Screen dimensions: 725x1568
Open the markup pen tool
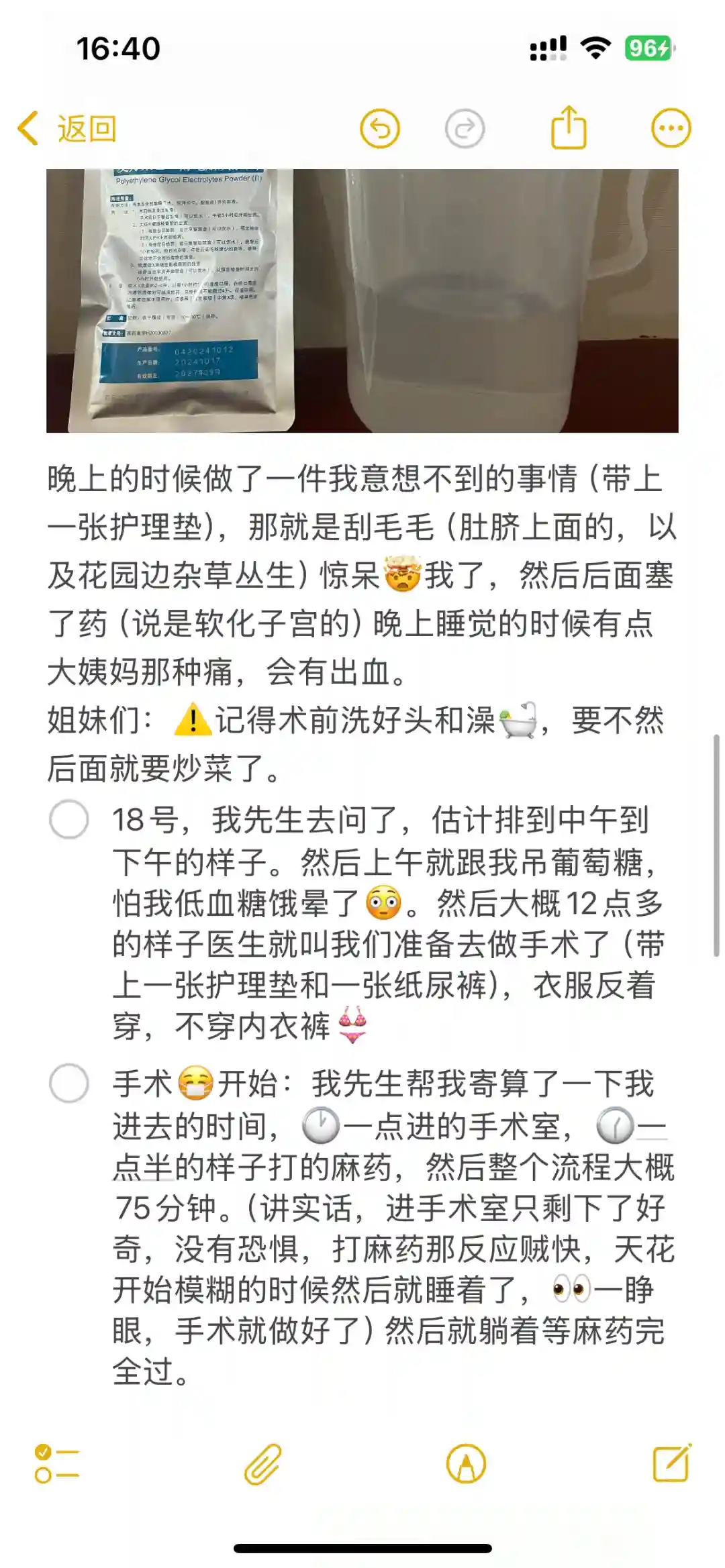pos(466,1464)
